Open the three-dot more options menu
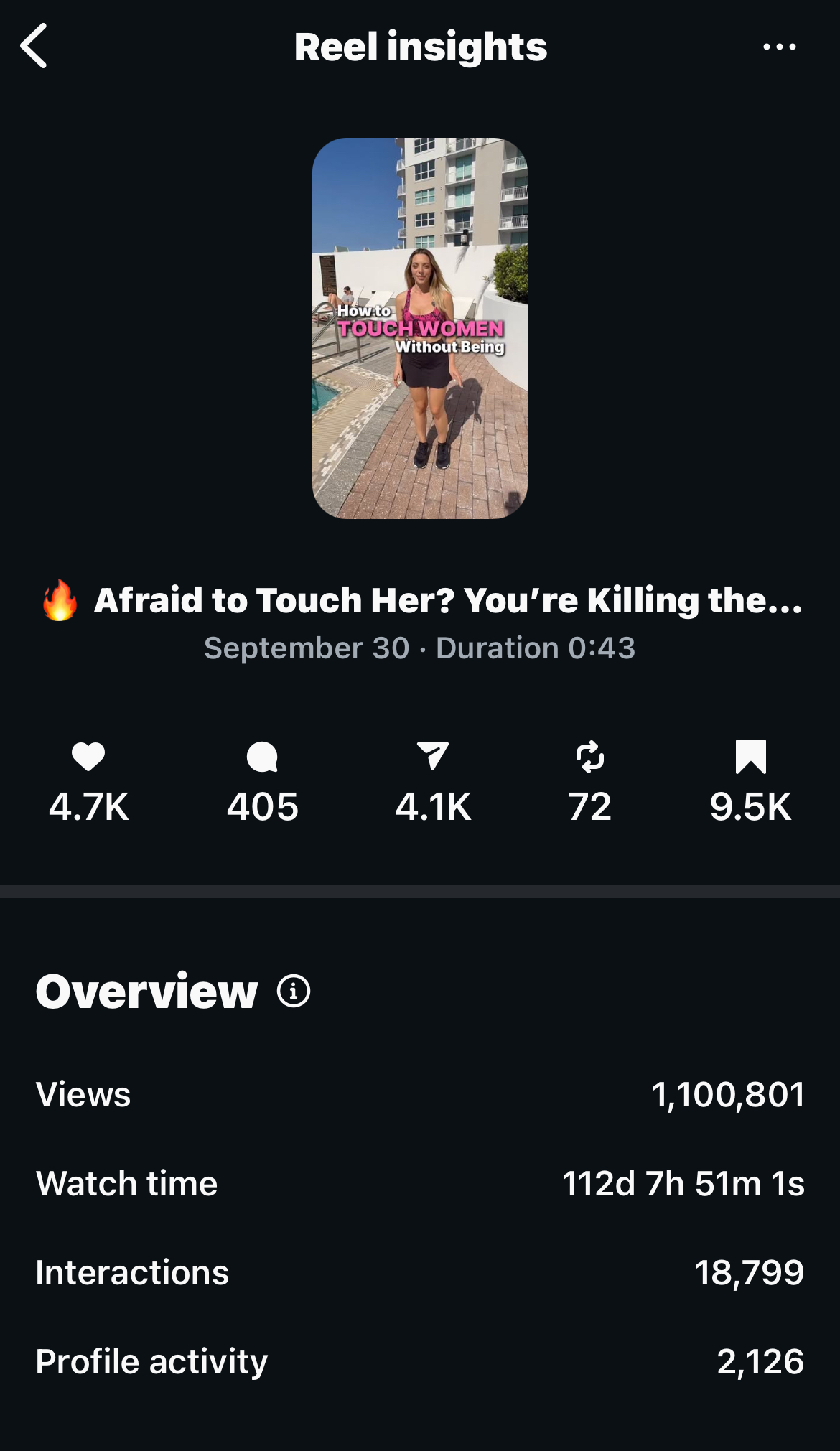 pyautogui.click(x=779, y=47)
